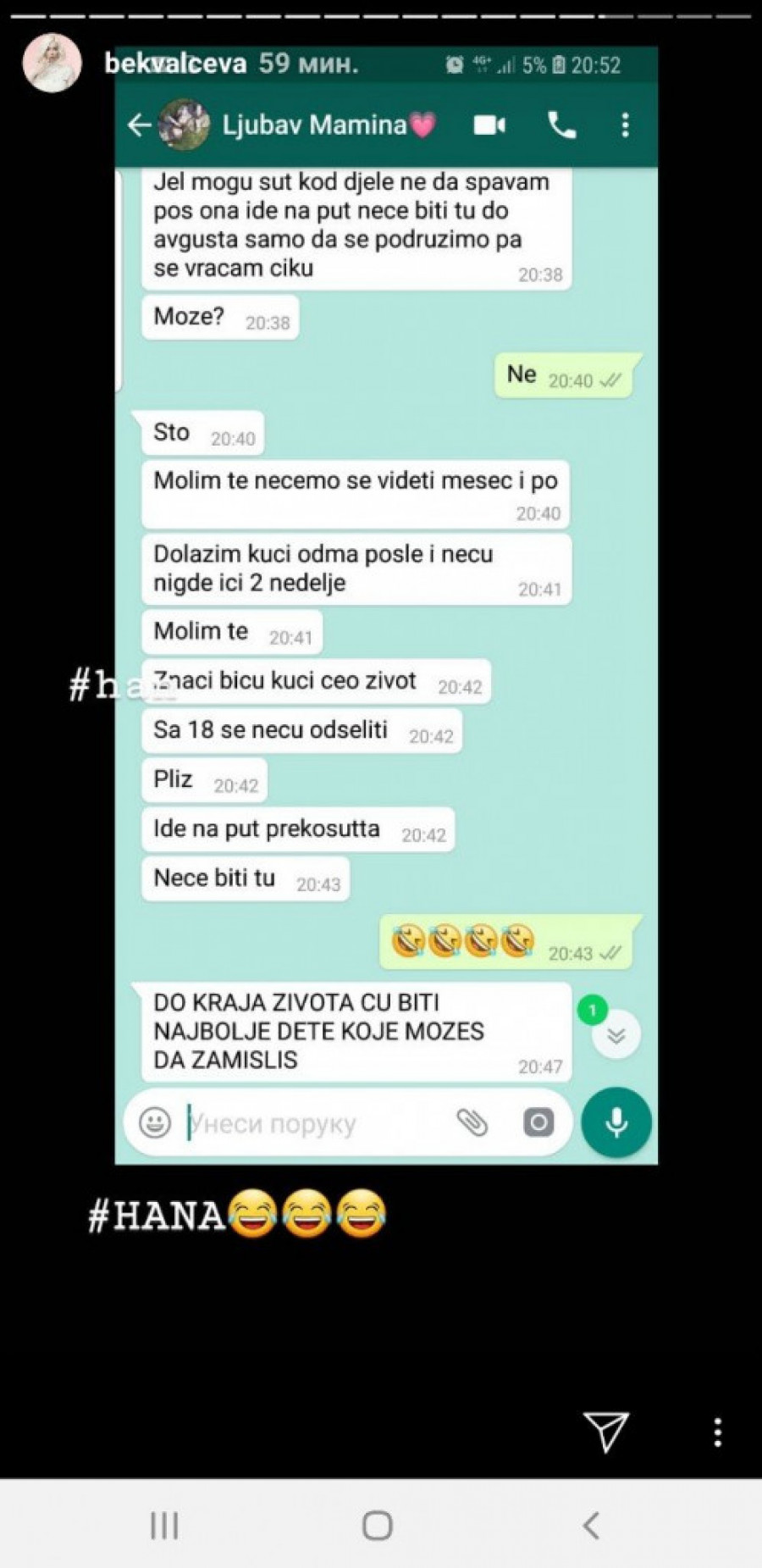Open the story's more options menu
This screenshot has height=1568, width=762.
tap(717, 1432)
